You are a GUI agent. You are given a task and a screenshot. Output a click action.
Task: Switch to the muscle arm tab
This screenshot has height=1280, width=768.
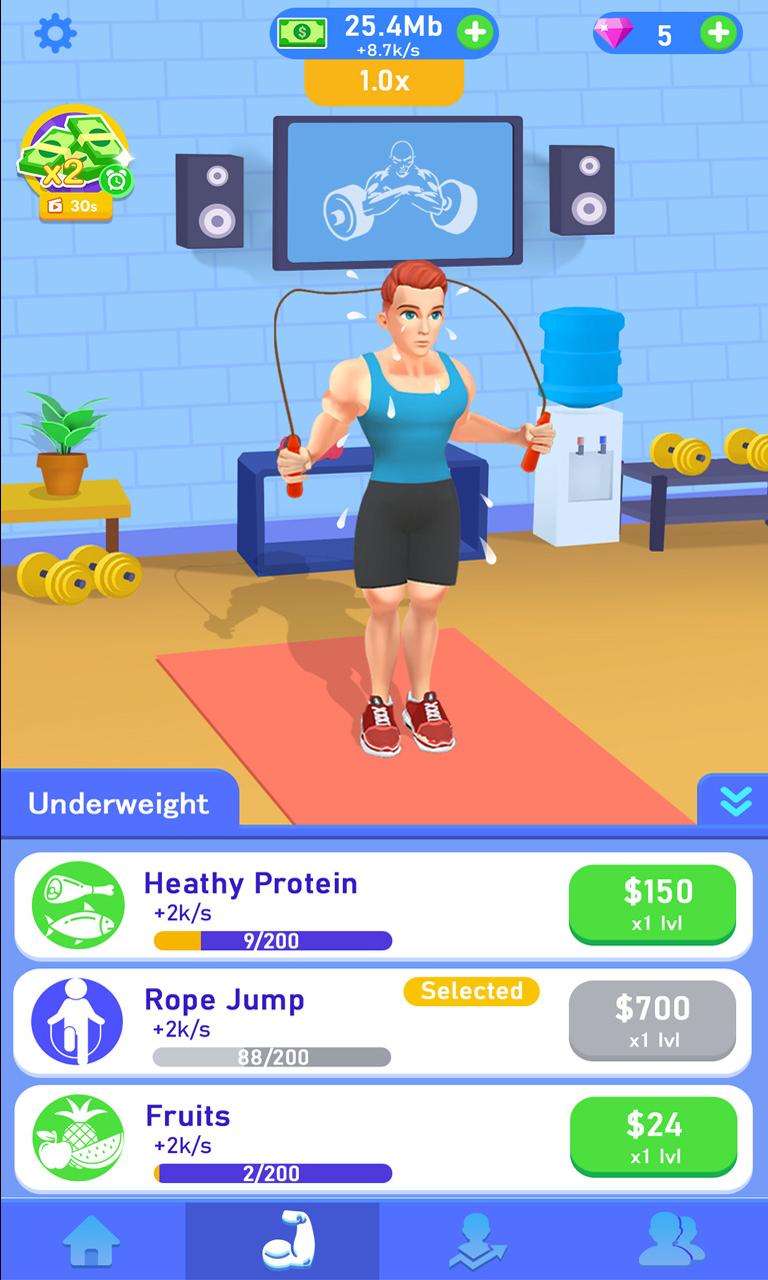pyautogui.click(x=282, y=1242)
